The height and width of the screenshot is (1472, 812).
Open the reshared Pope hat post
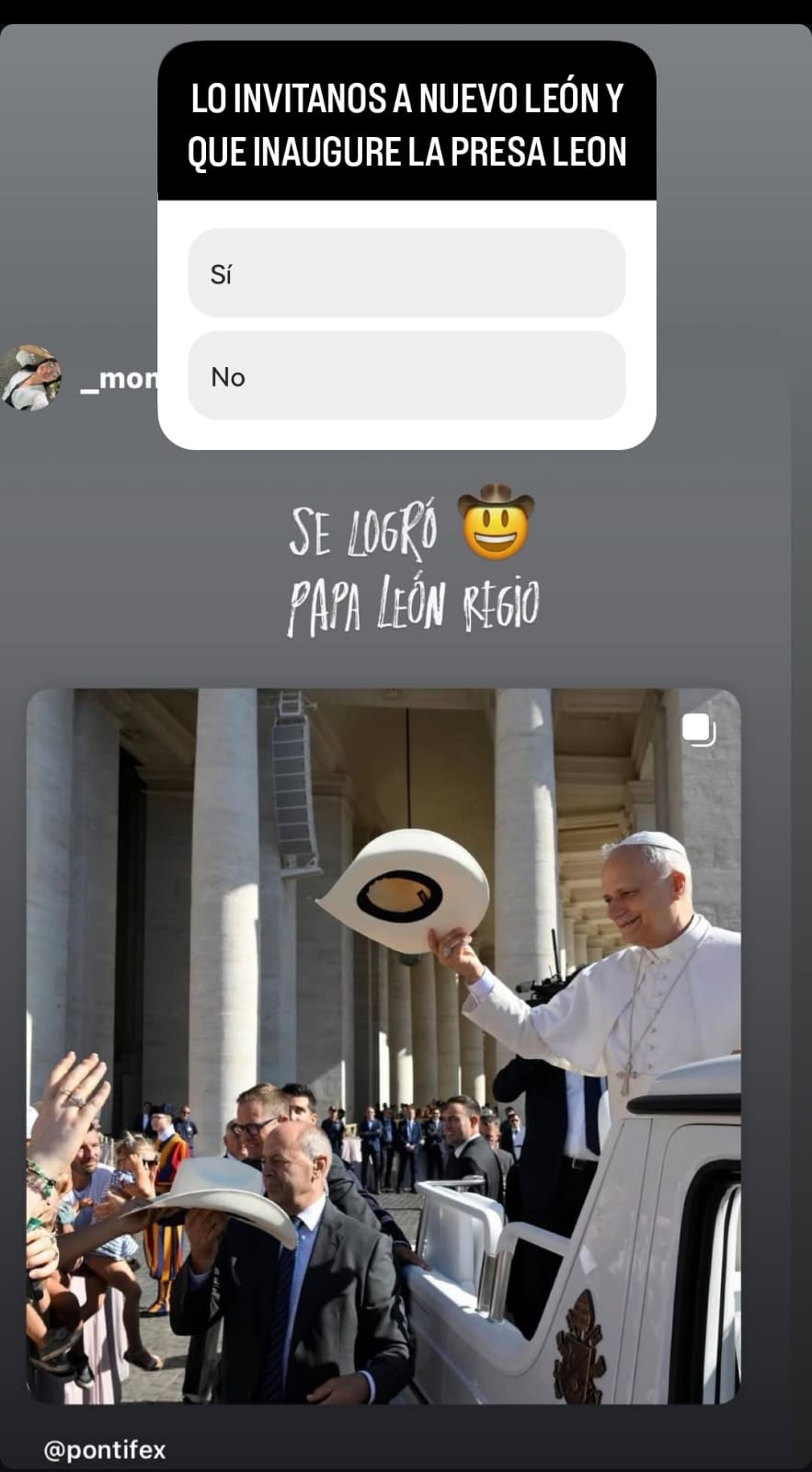[383, 1046]
